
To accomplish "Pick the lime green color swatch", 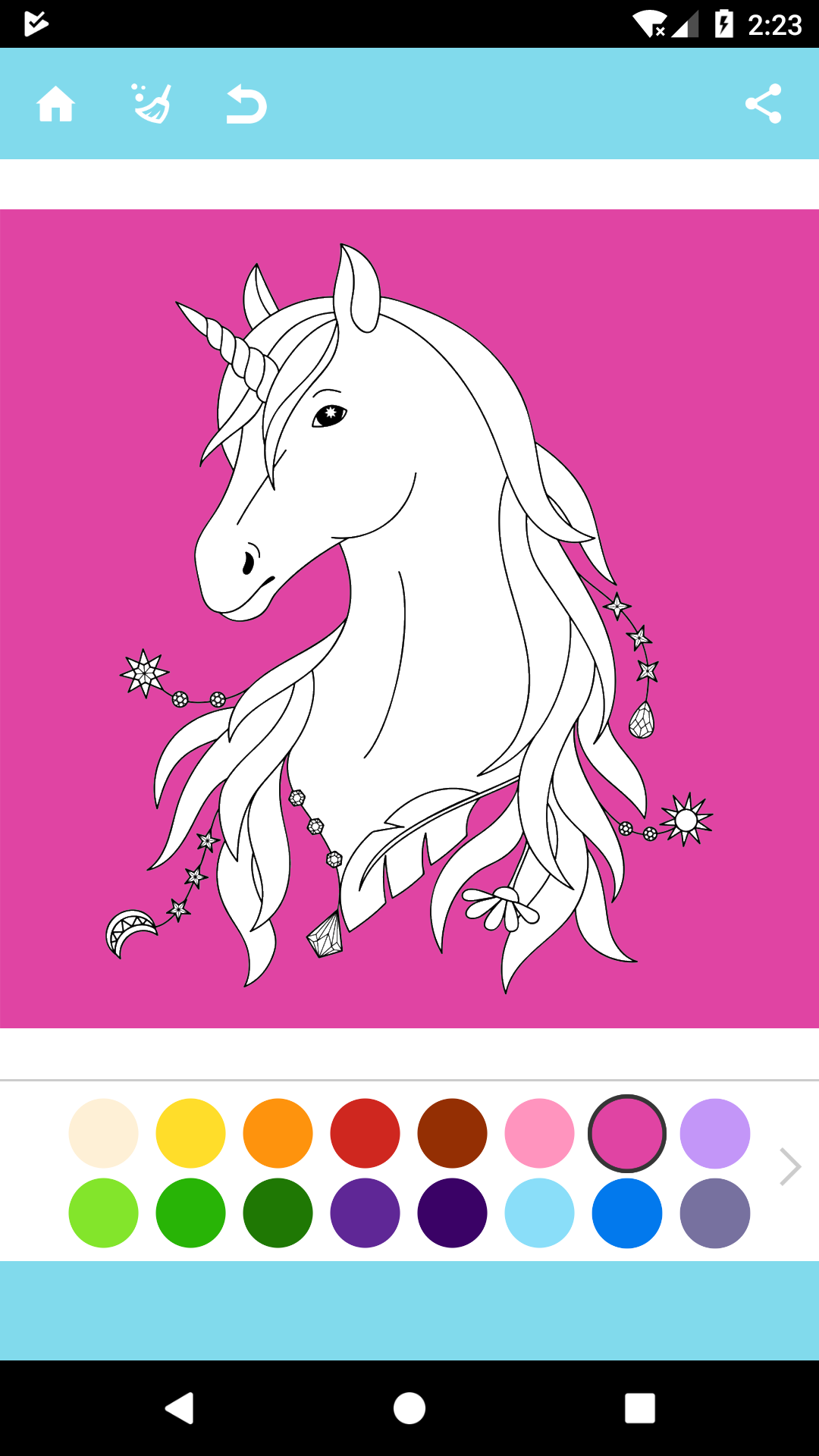I will [103, 1213].
